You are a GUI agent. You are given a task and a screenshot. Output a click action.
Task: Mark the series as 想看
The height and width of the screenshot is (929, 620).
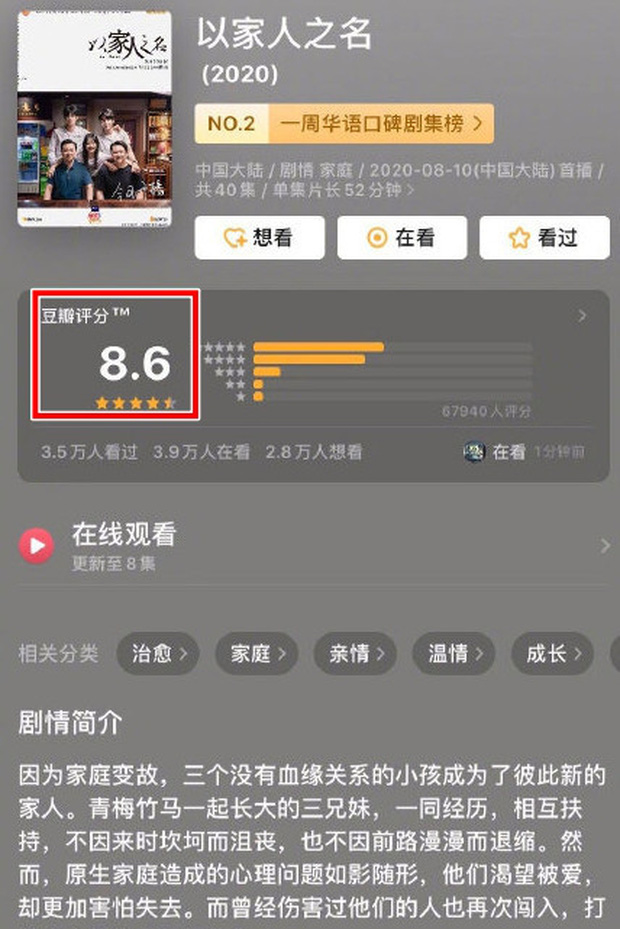(x=260, y=238)
